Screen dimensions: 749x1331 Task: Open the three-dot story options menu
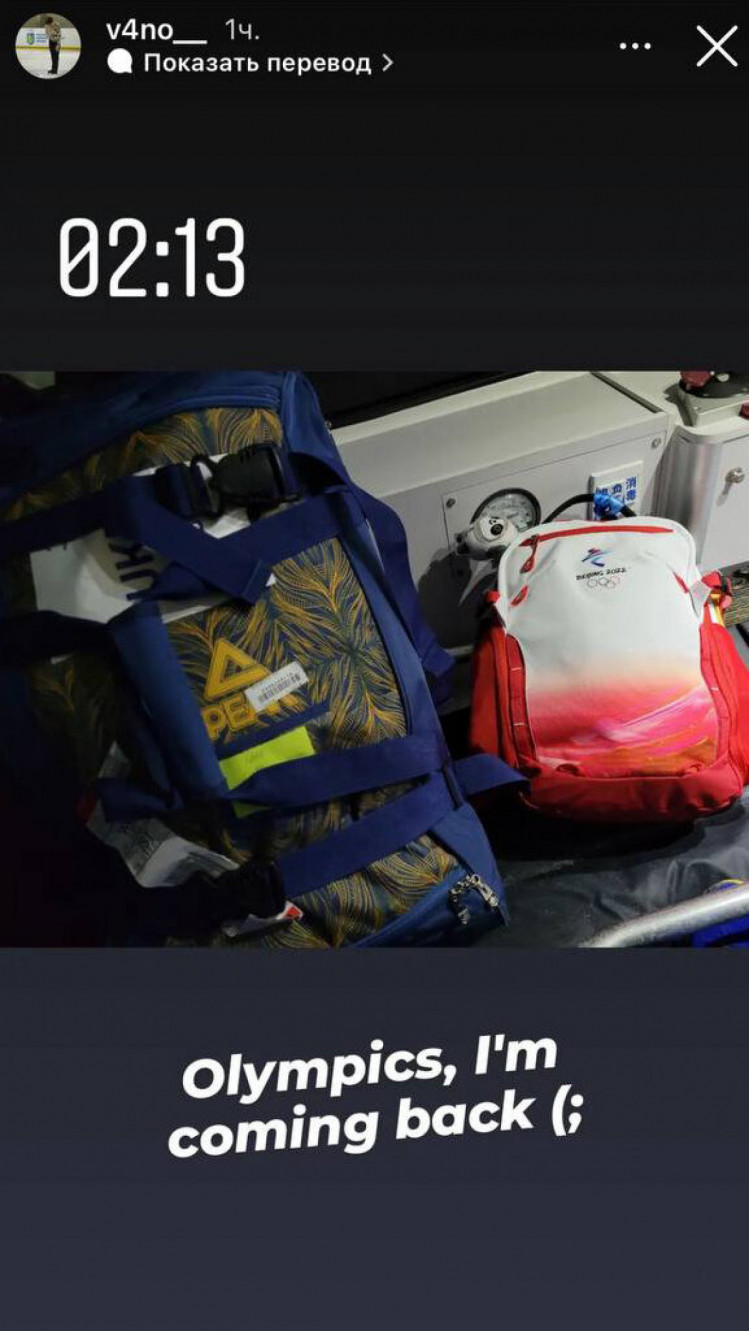point(636,47)
